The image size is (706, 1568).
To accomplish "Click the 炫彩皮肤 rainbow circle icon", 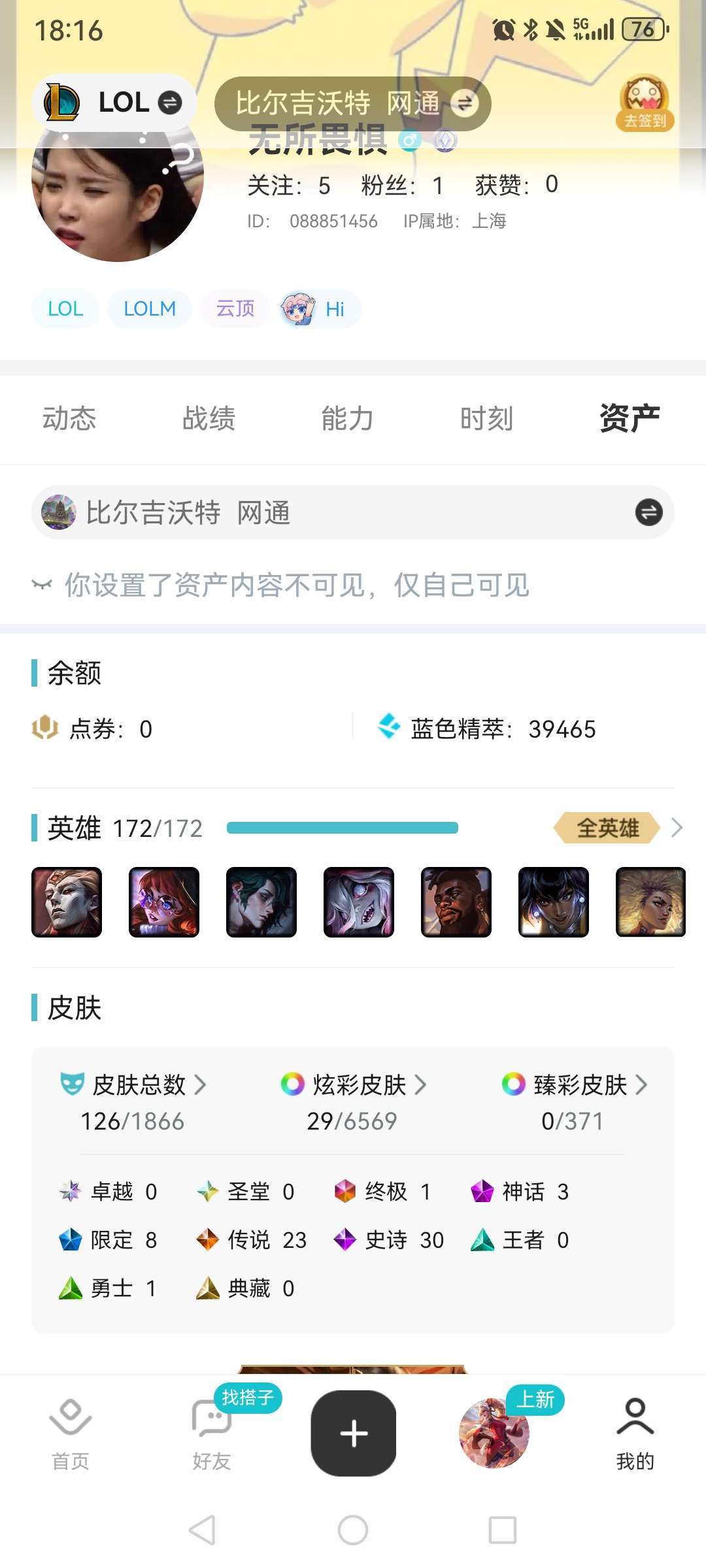I will (x=289, y=1085).
